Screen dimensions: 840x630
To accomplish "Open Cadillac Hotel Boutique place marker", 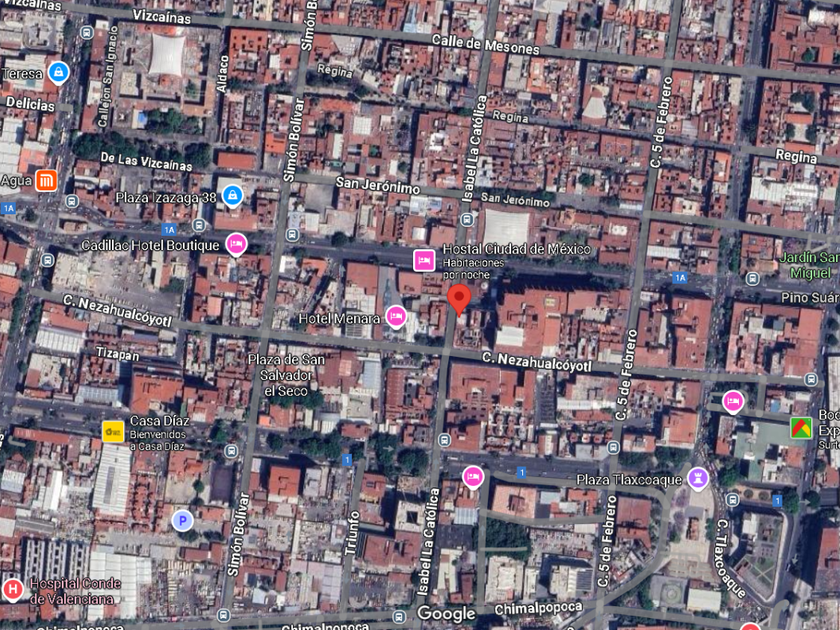I will coord(236,245).
